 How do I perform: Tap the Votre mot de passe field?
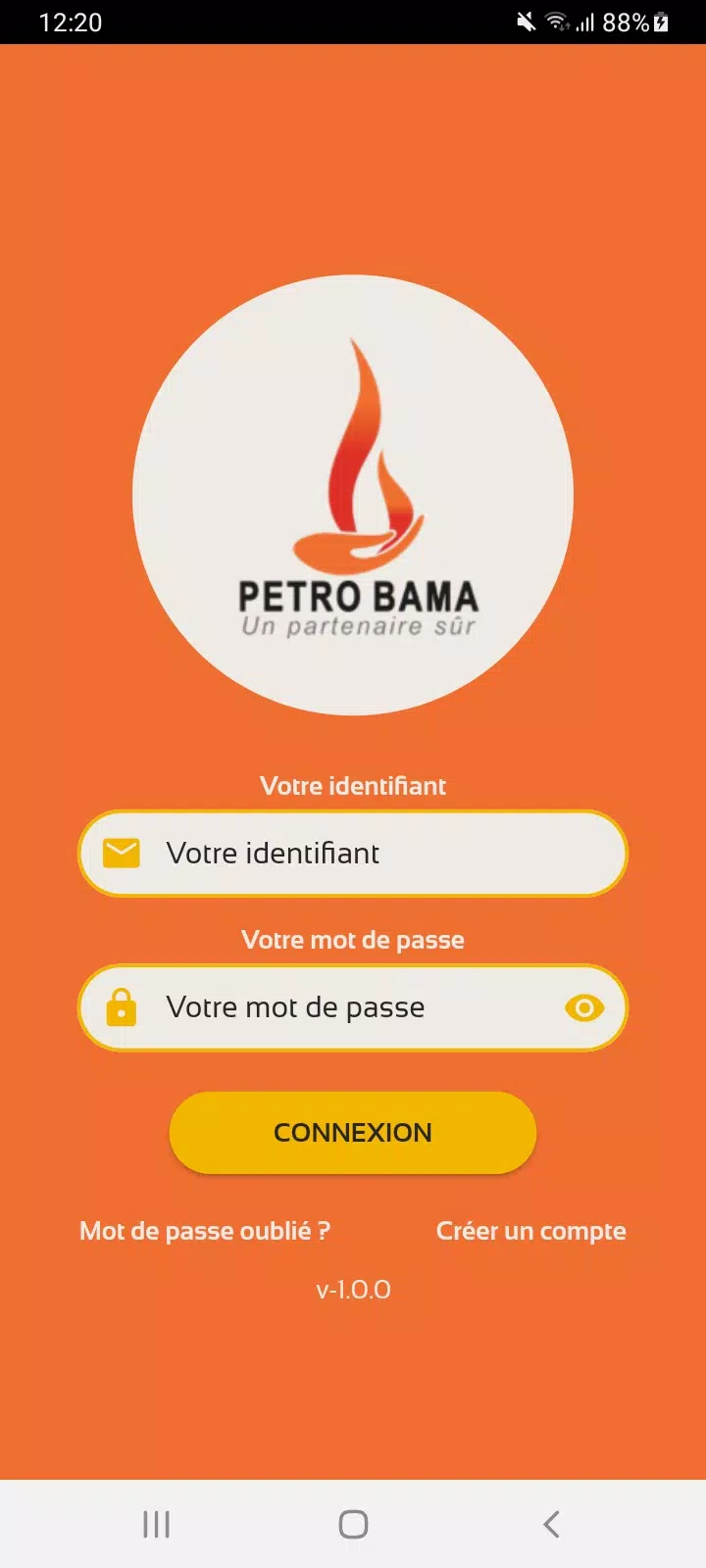[353, 1007]
